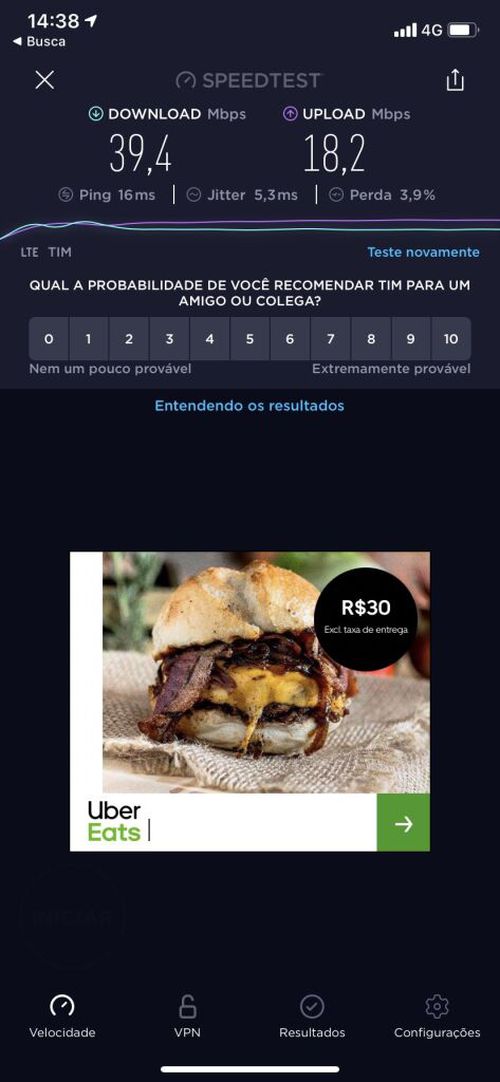500x1082 pixels.
Task: Go to the Resultados tab
Action: click(312, 1017)
